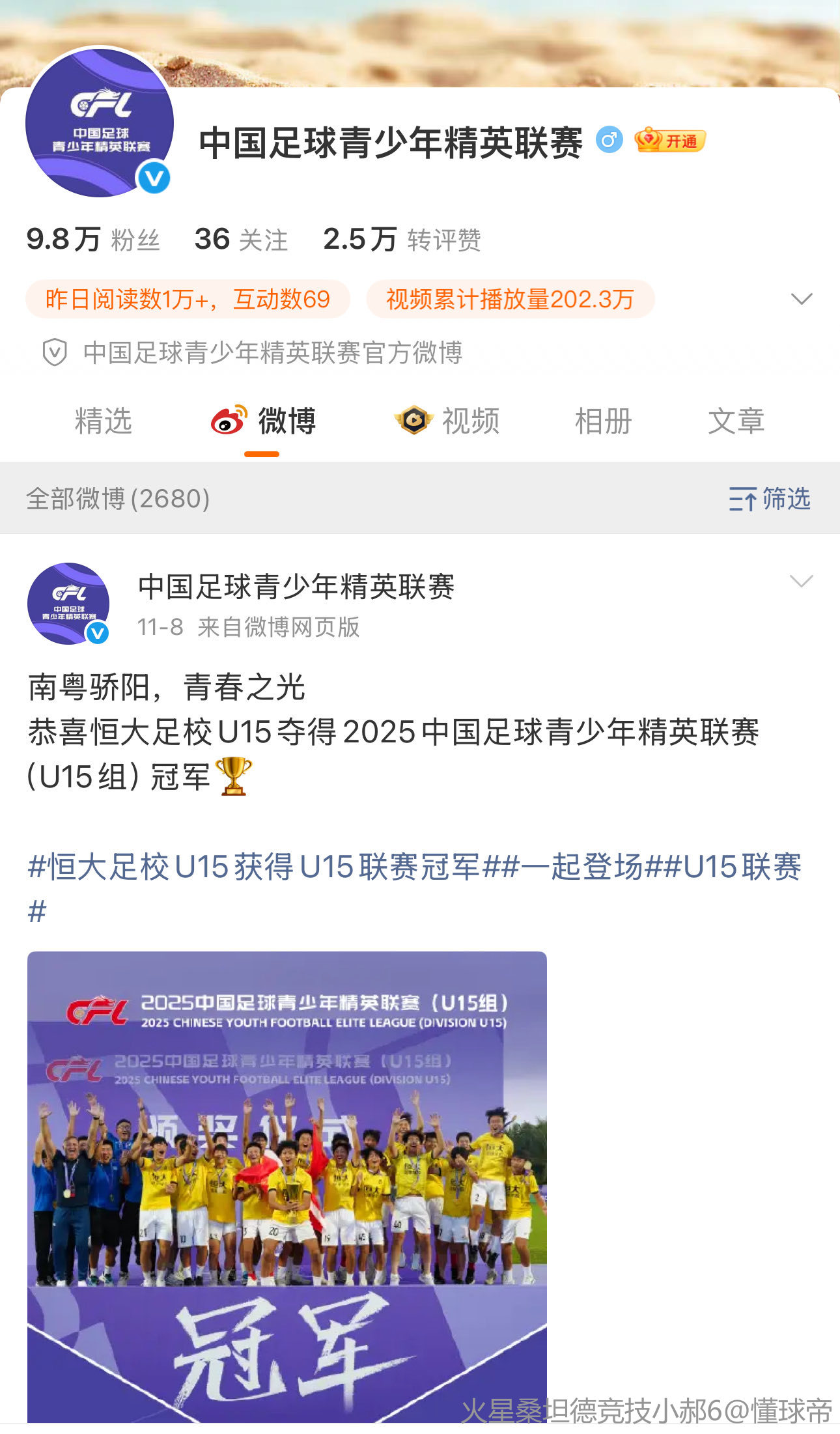840x1434 pixels.
Task: Open the 相册 tab
Action: [x=603, y=421]
